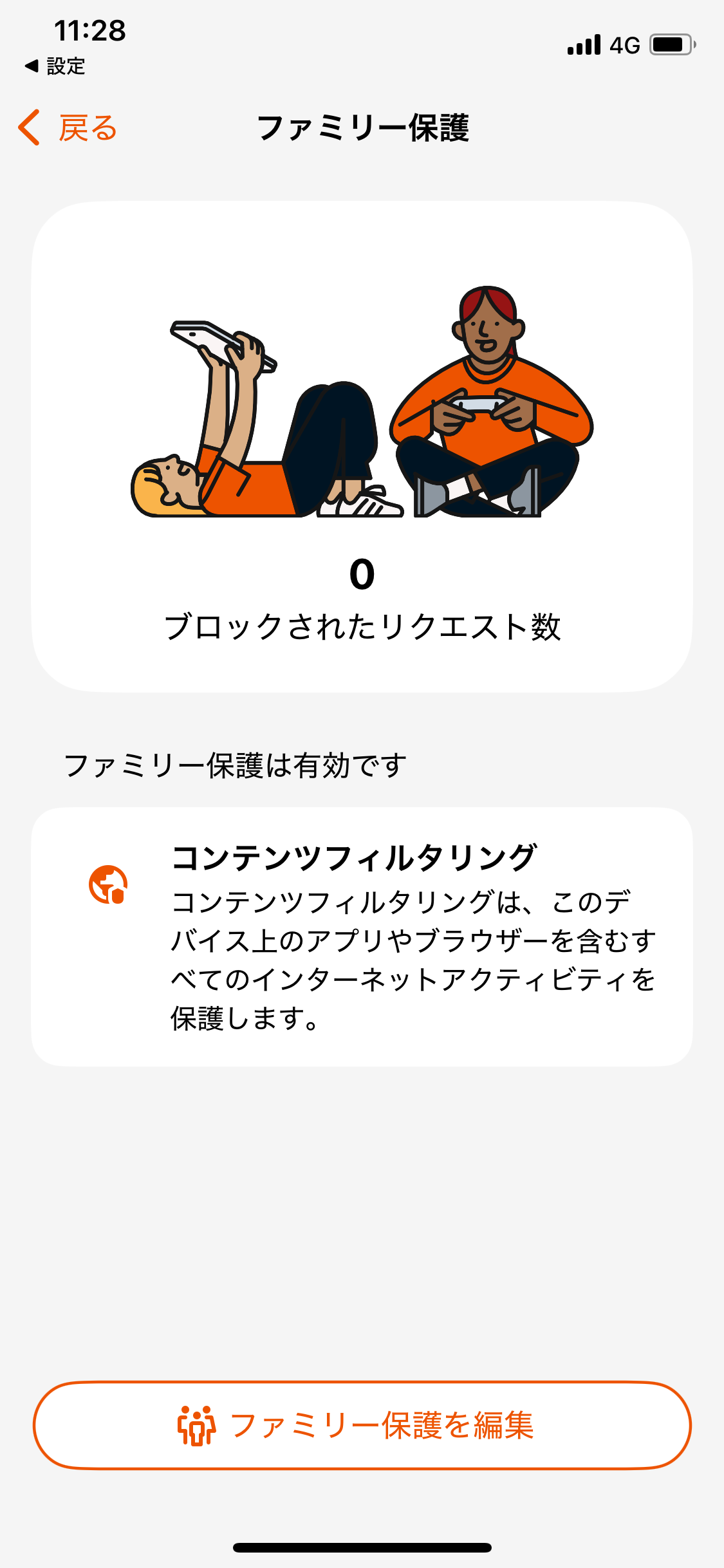Tap the back chevron next to 戻る
This screenshot has height=1568, width=724.
point(28,128)
